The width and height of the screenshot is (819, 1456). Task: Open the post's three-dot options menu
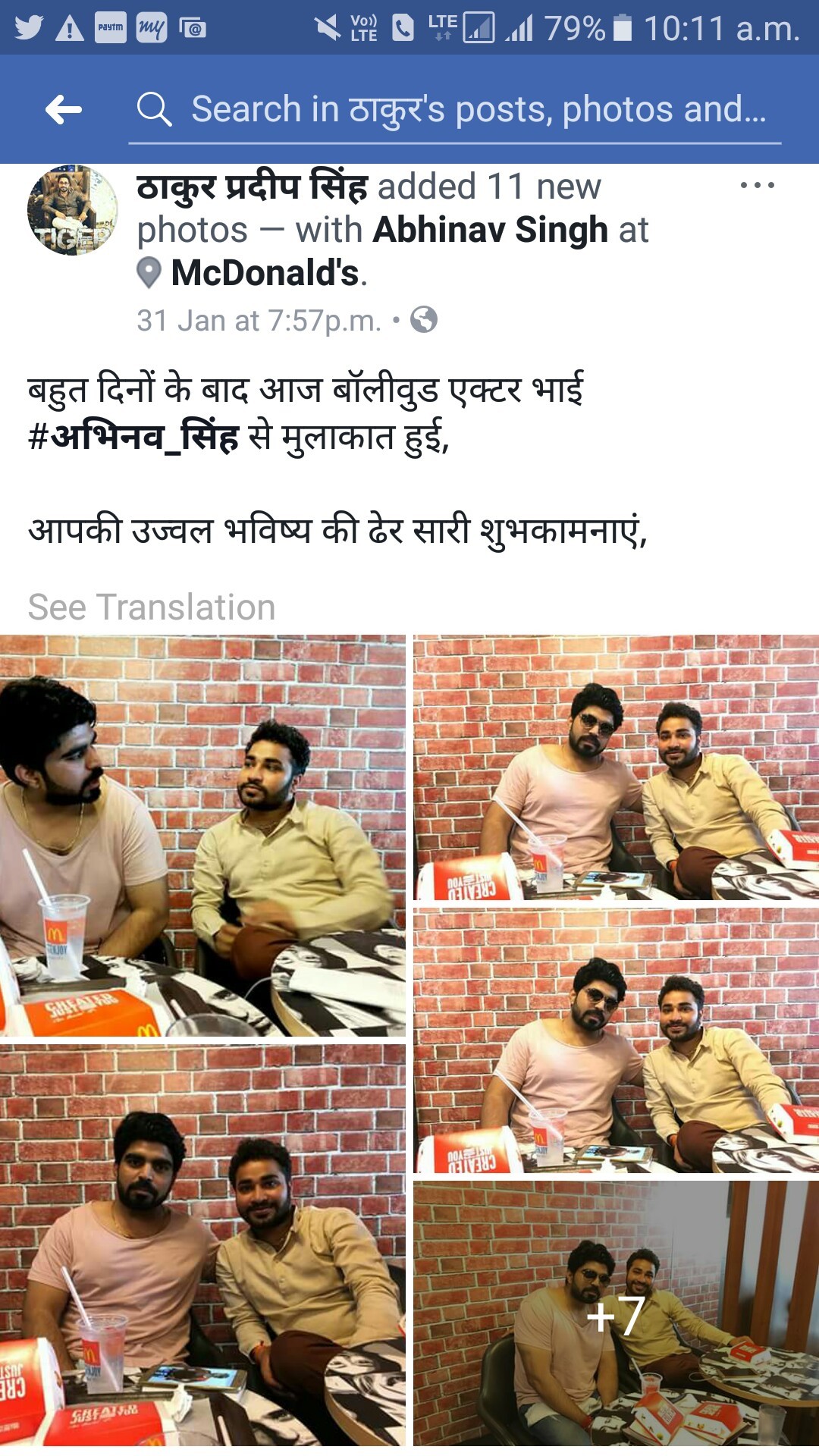[757, 185]
